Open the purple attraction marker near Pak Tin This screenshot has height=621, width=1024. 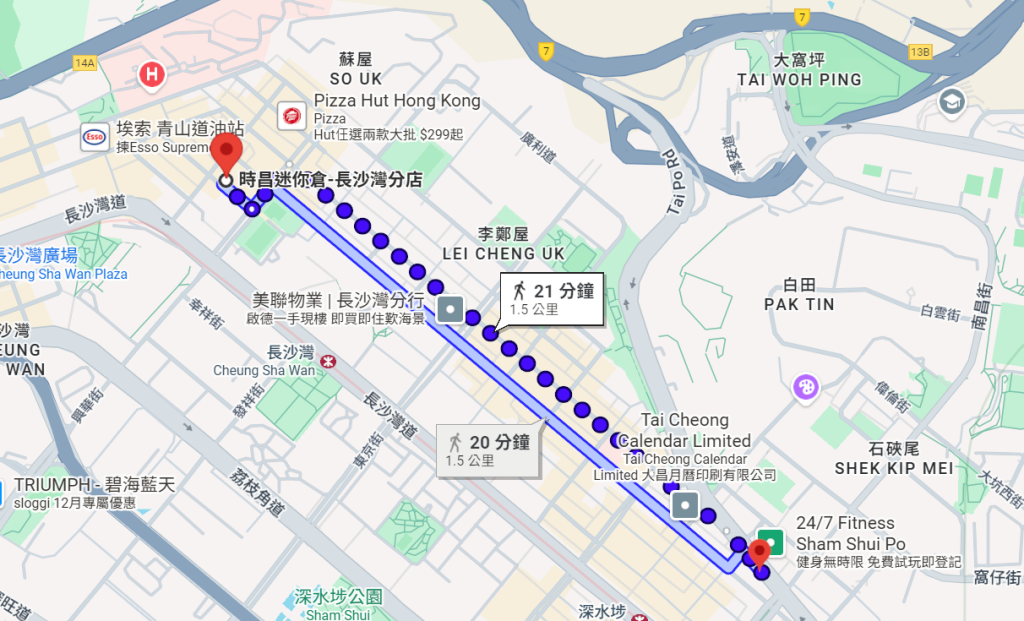click(806, 386)
